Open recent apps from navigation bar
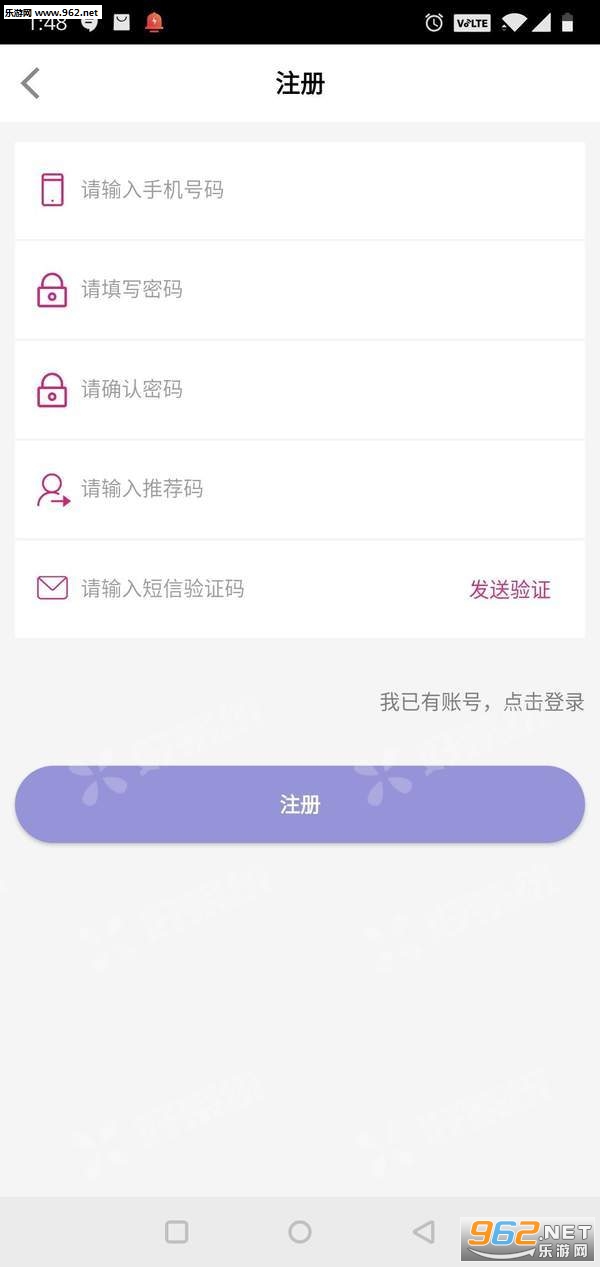Viewport: 600px width, 1267px height. (x=177, y=1232)
